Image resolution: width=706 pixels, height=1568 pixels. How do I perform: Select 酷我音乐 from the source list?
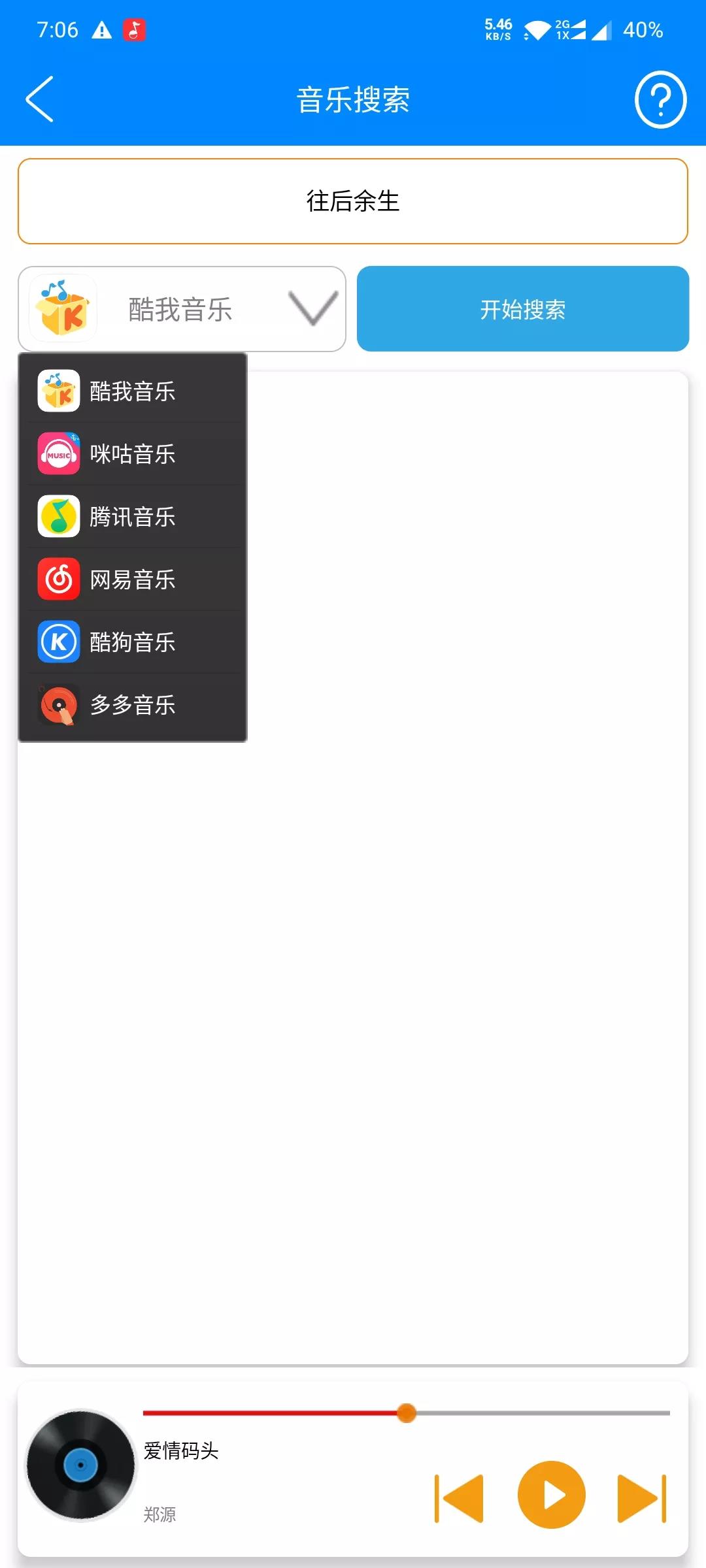[x=133, y=391]
